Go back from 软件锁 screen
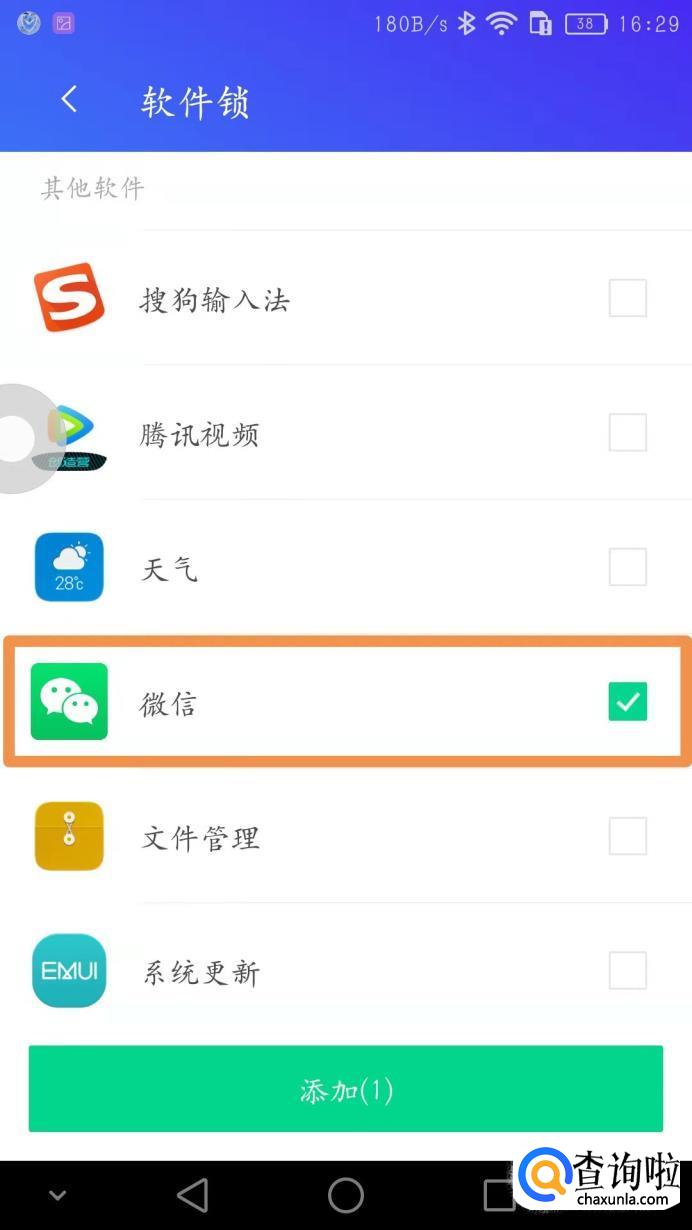This screenshot has height=1230, width=692. (x=69, y=99)
